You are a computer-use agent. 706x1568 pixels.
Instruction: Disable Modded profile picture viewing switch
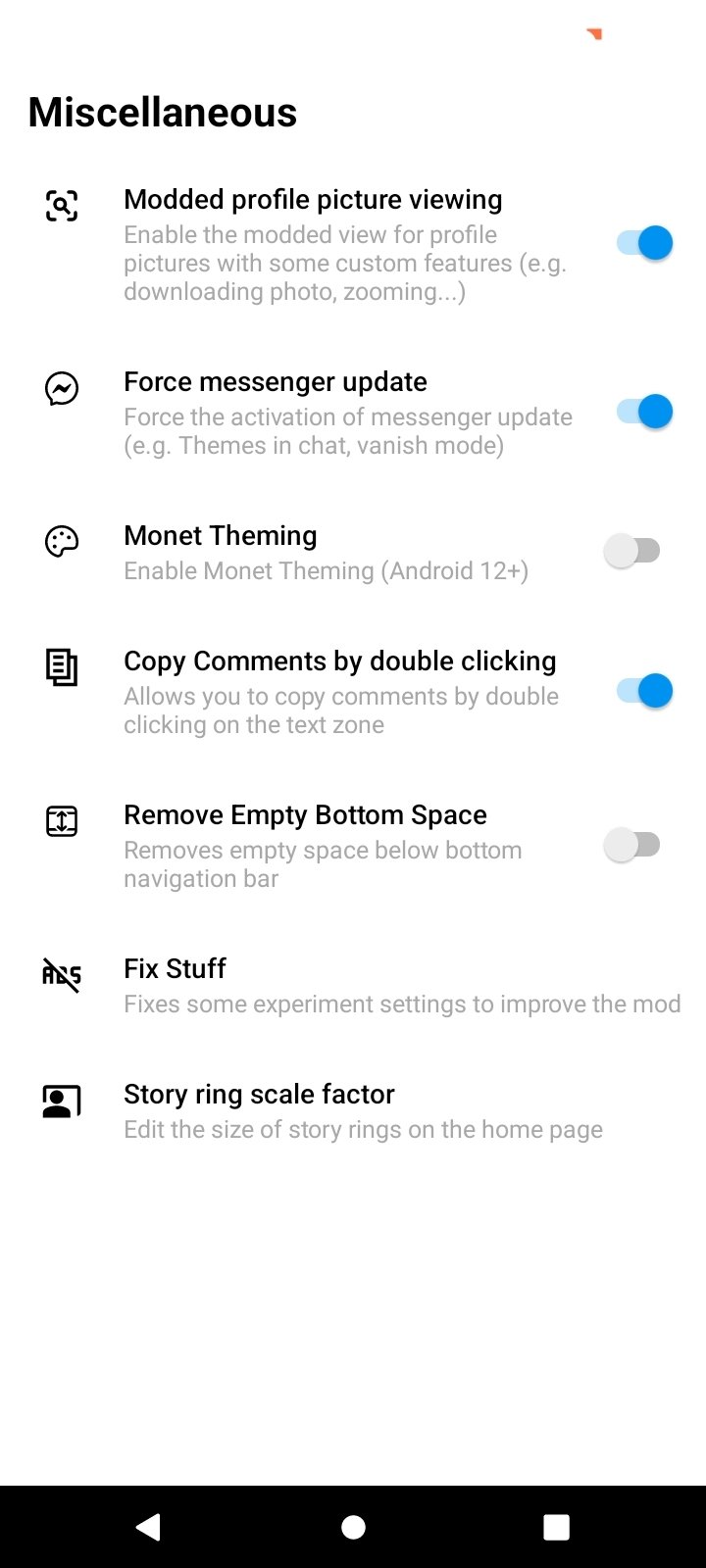pos(644,242)
